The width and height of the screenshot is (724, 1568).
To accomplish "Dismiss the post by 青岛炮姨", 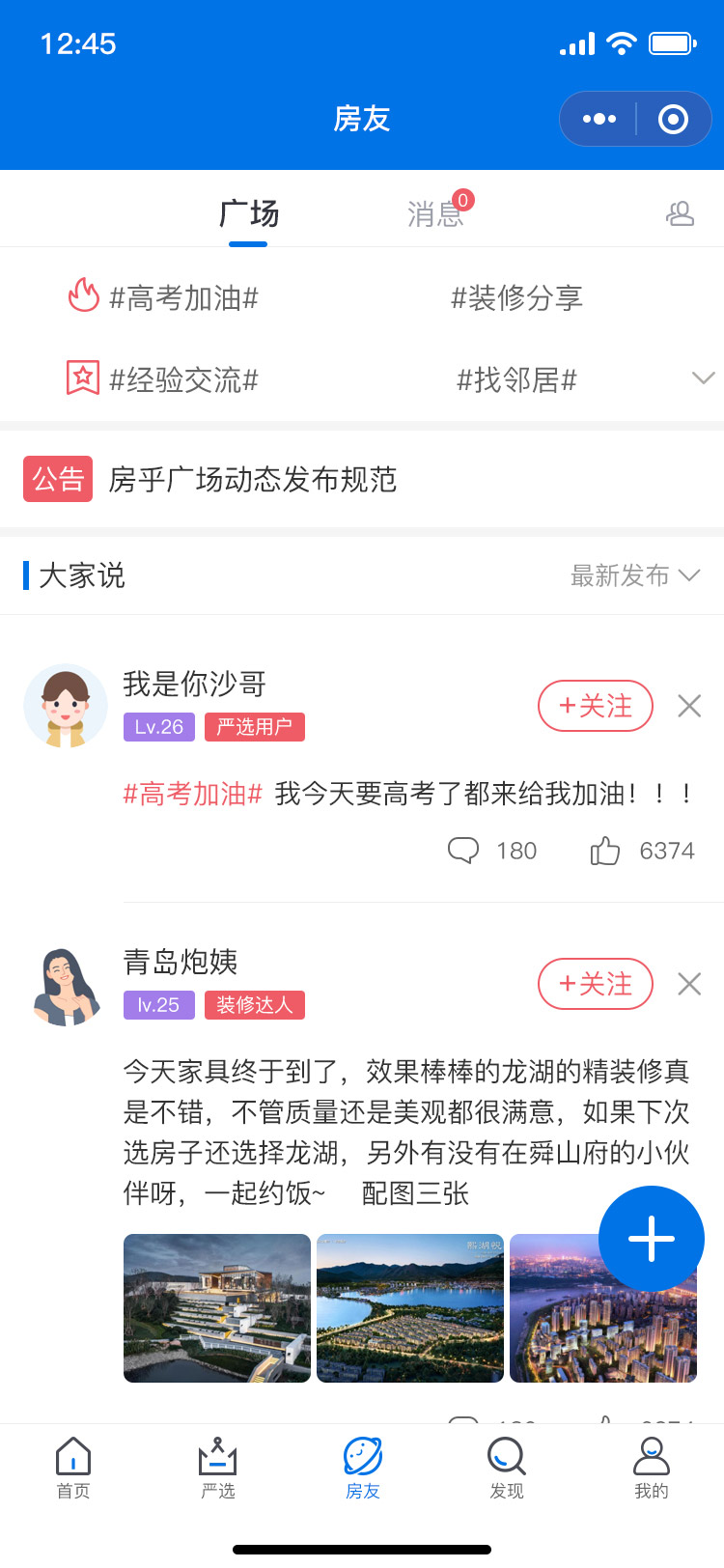I will click(689, 984).
